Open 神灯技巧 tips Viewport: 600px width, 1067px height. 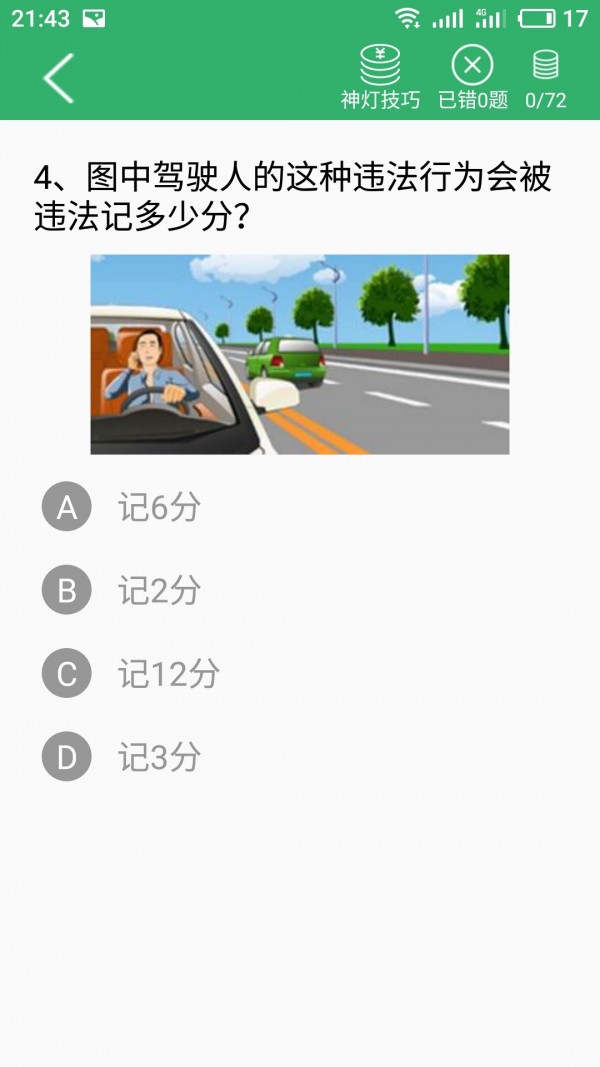click(x=380, y=78)
